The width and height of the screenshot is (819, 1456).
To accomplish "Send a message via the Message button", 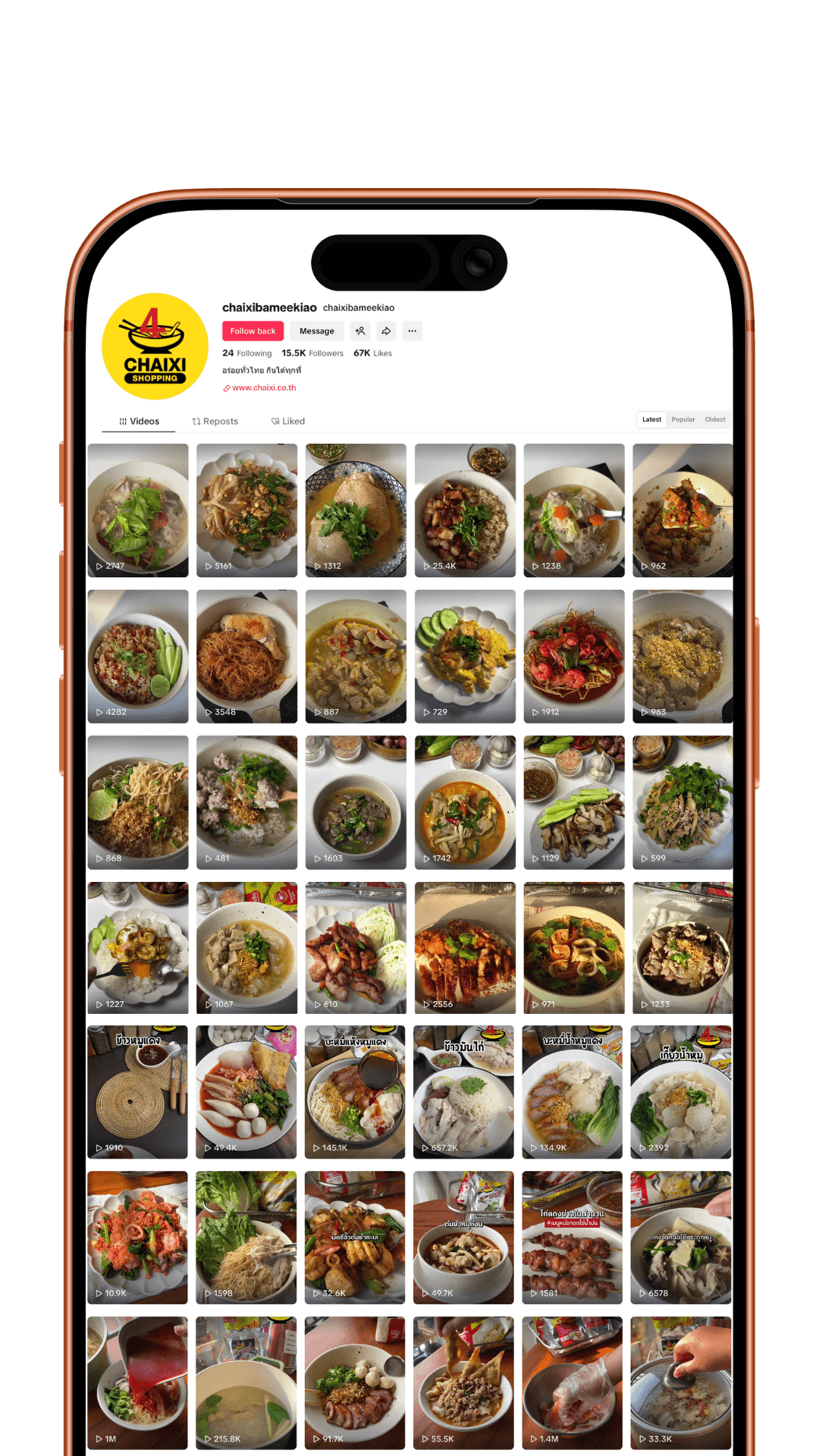I will point(315,331).
